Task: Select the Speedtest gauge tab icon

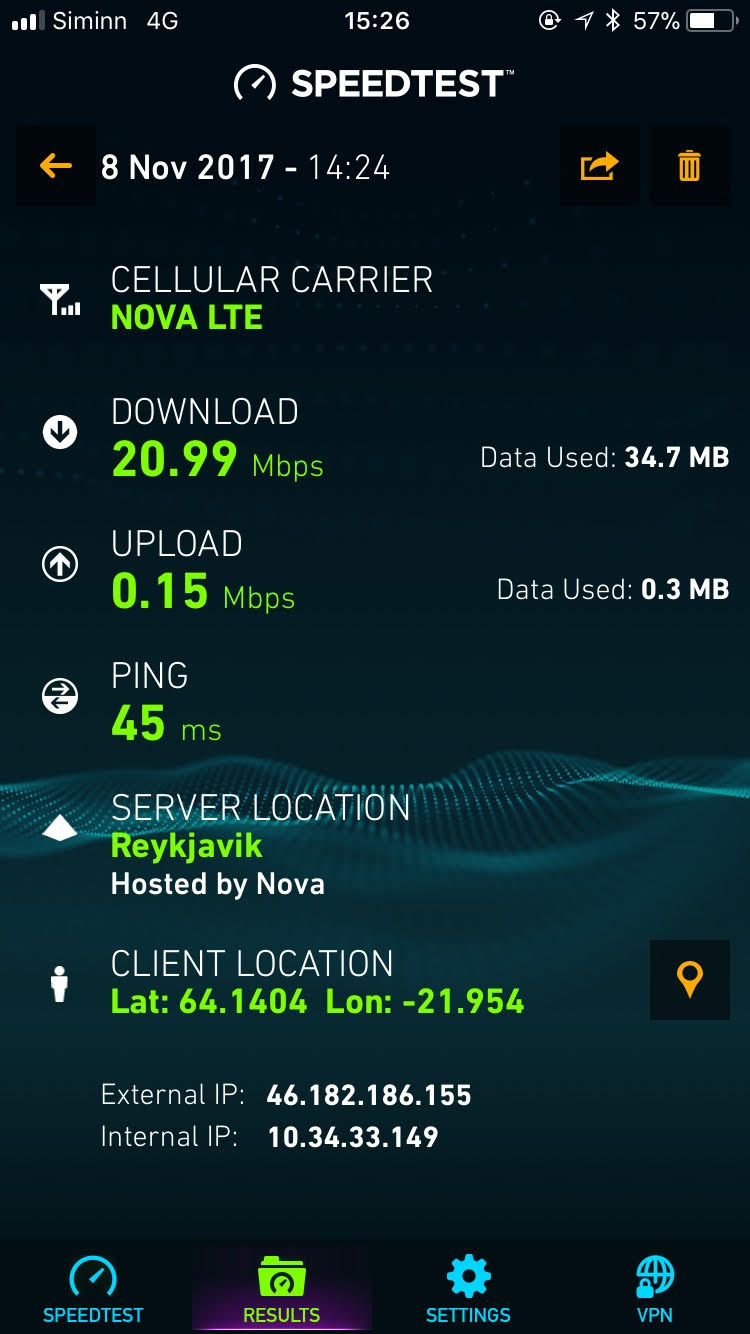Action: [x=93, y=1277]
